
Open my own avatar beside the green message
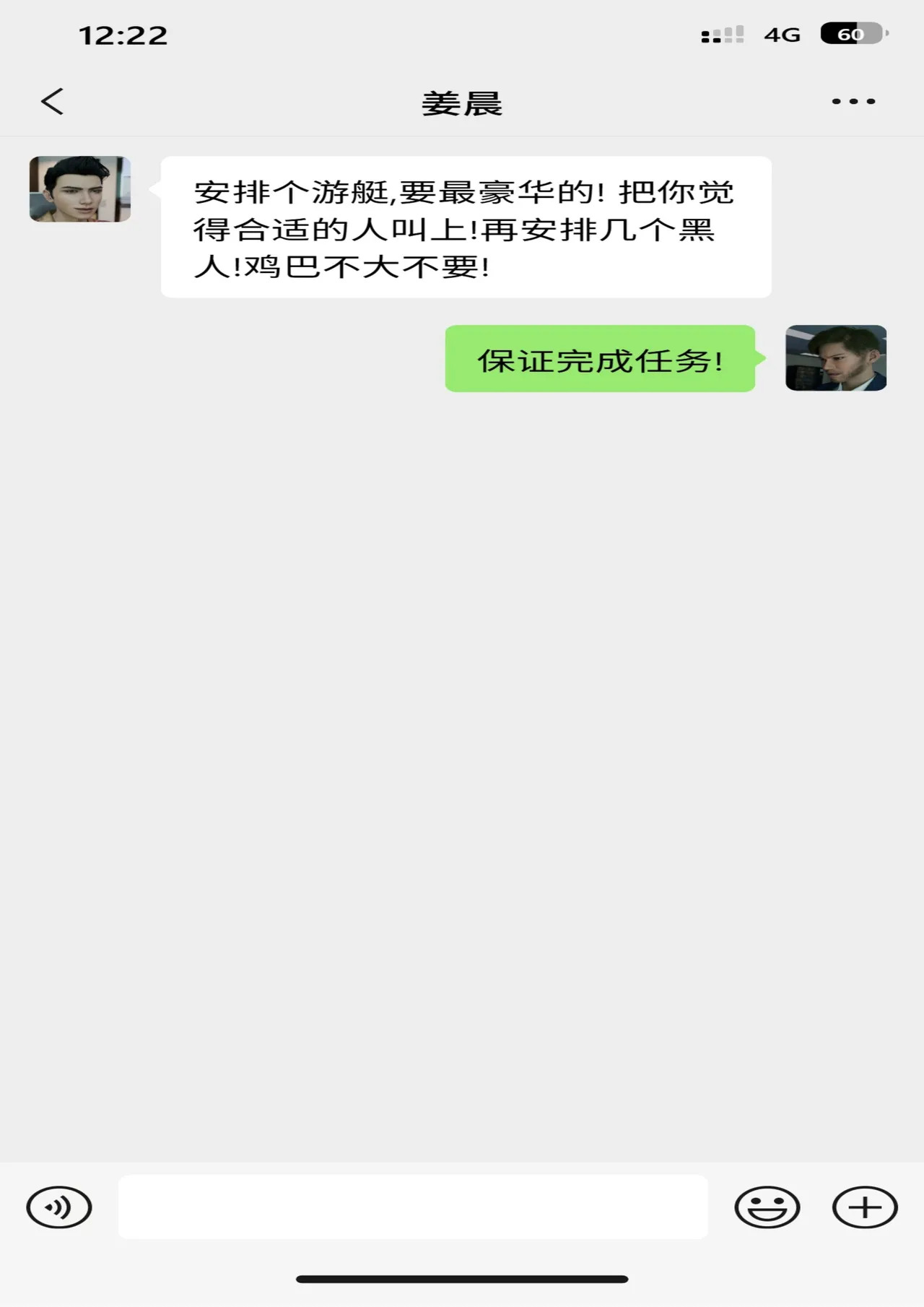pos(836,358)
